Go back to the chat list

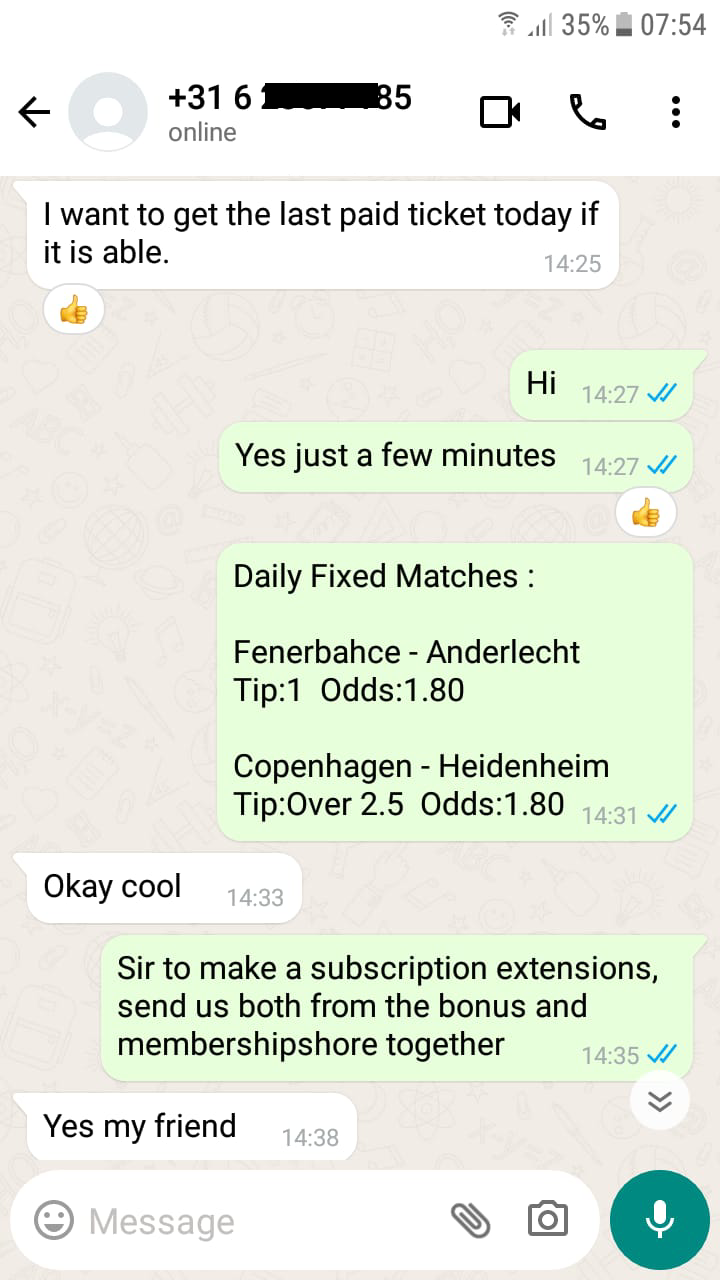point(35,113)
